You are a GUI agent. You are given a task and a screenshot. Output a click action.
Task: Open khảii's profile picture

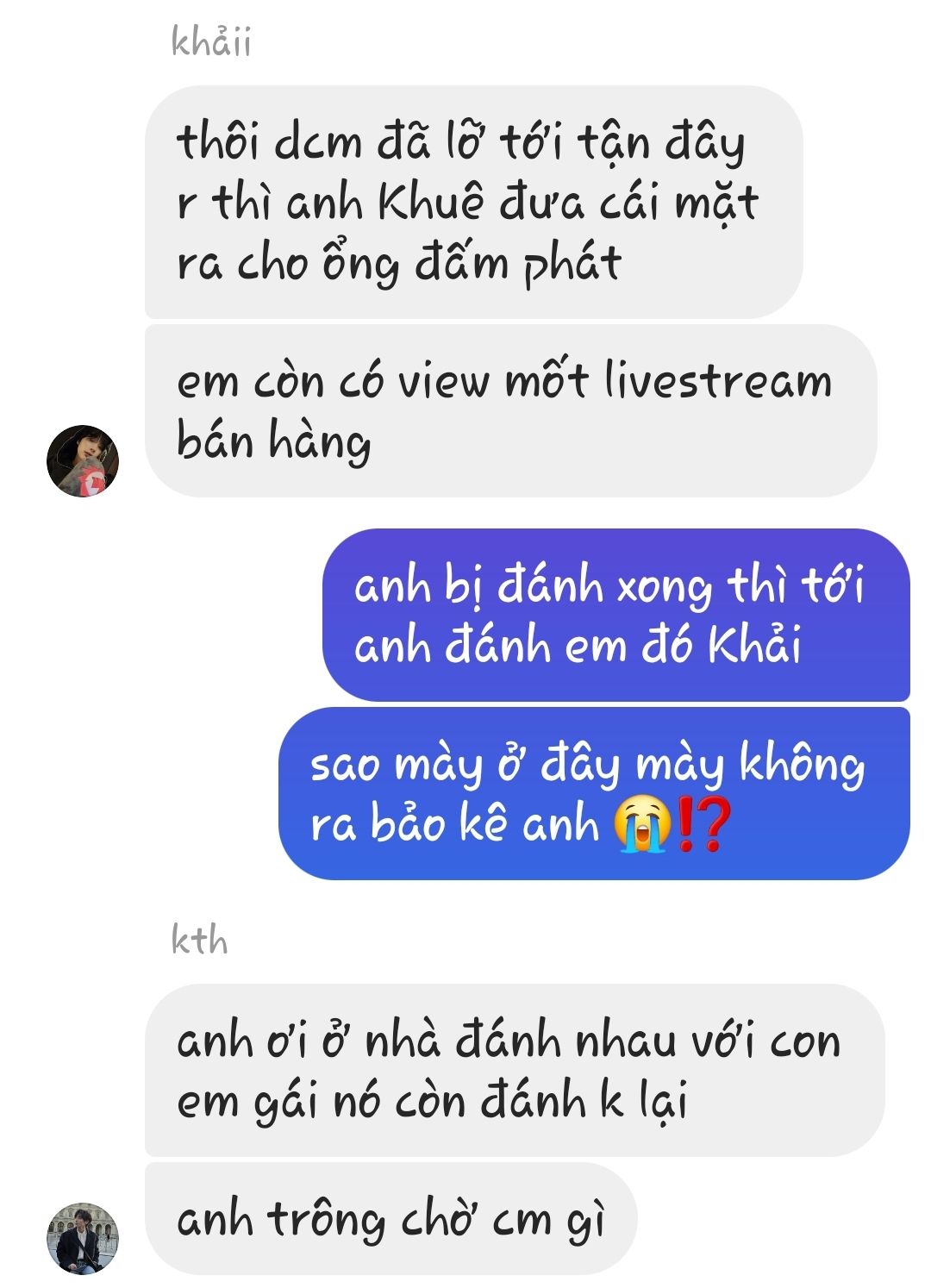(x=83, y=461)
